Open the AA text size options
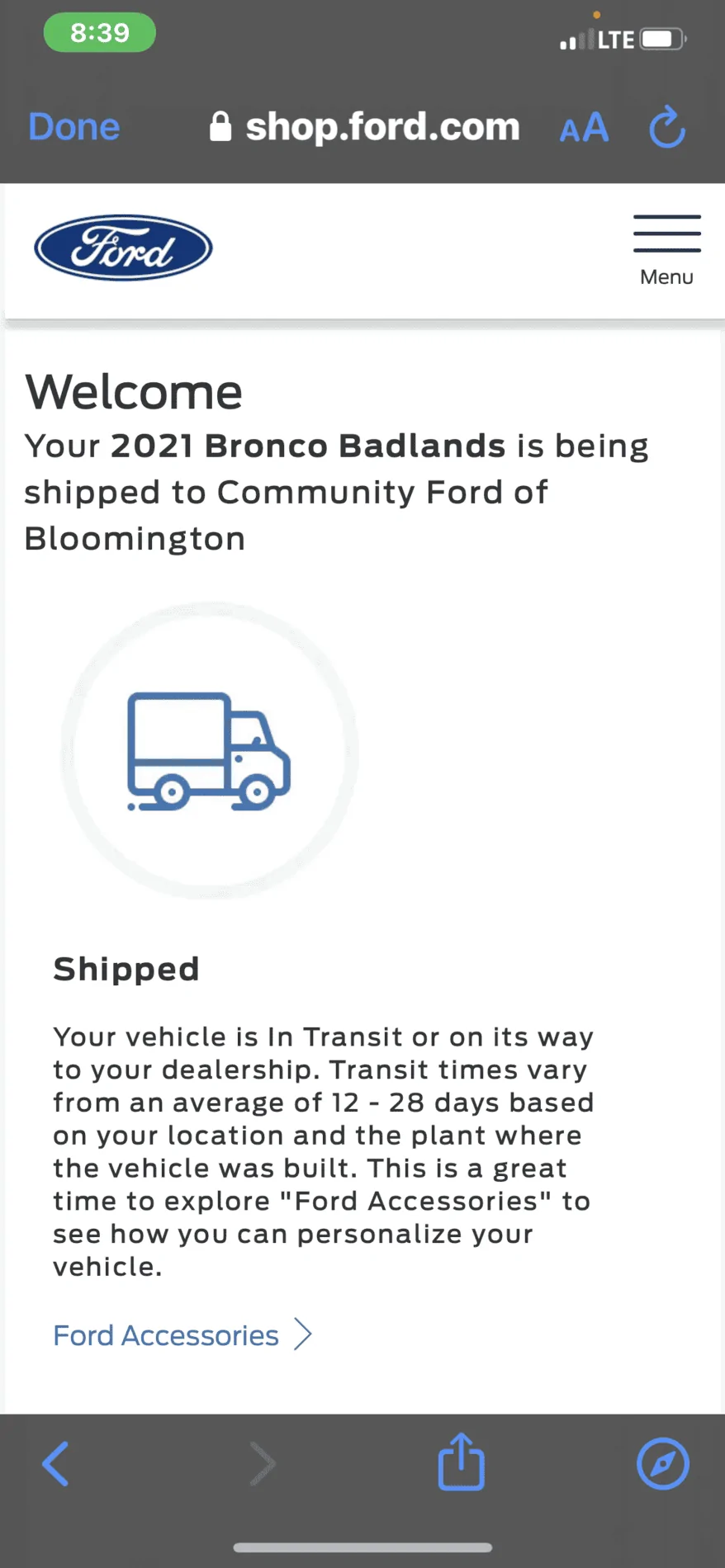This screenshot has height=1568, width=725. 584,128
